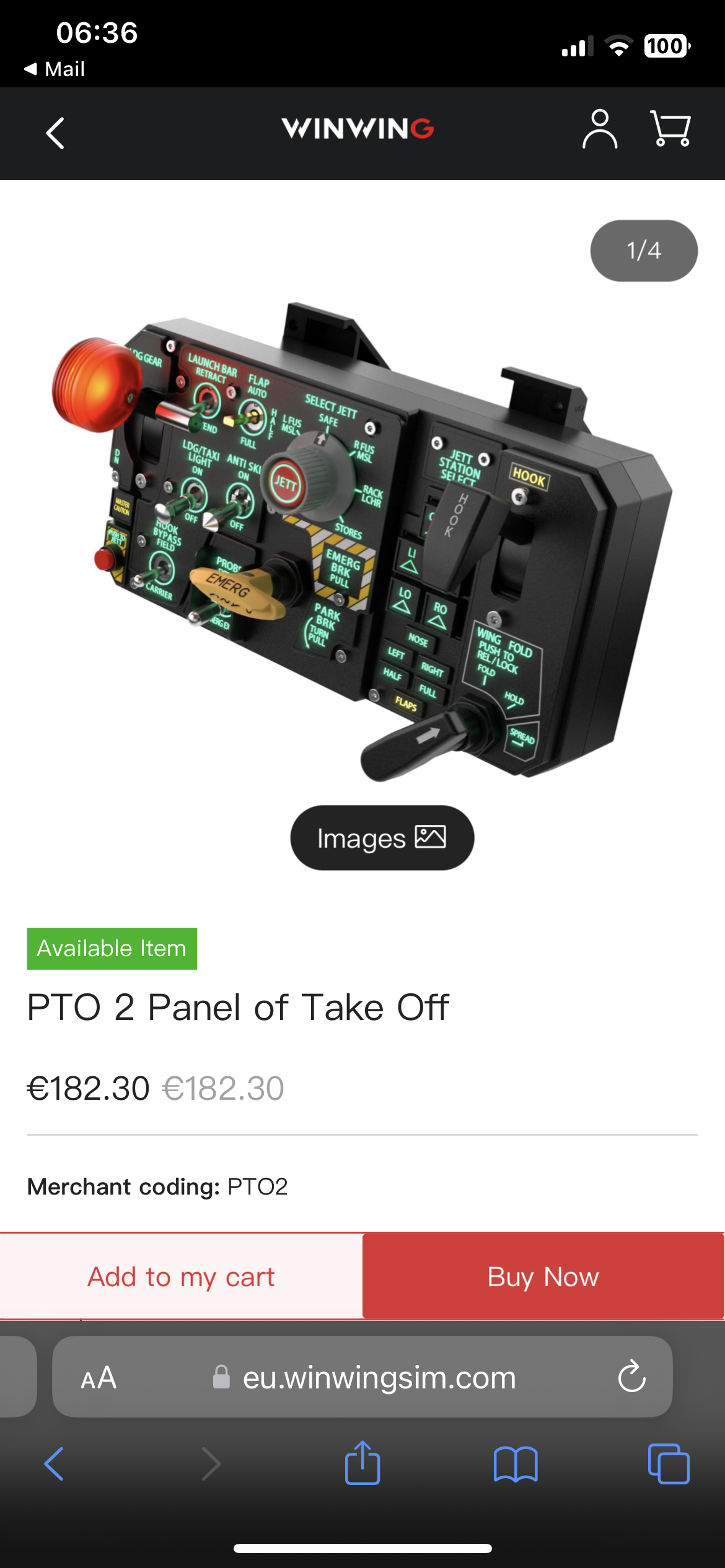Screen dimensions: 725x1568
Task: Reload the page
Action: point(631,1377)
